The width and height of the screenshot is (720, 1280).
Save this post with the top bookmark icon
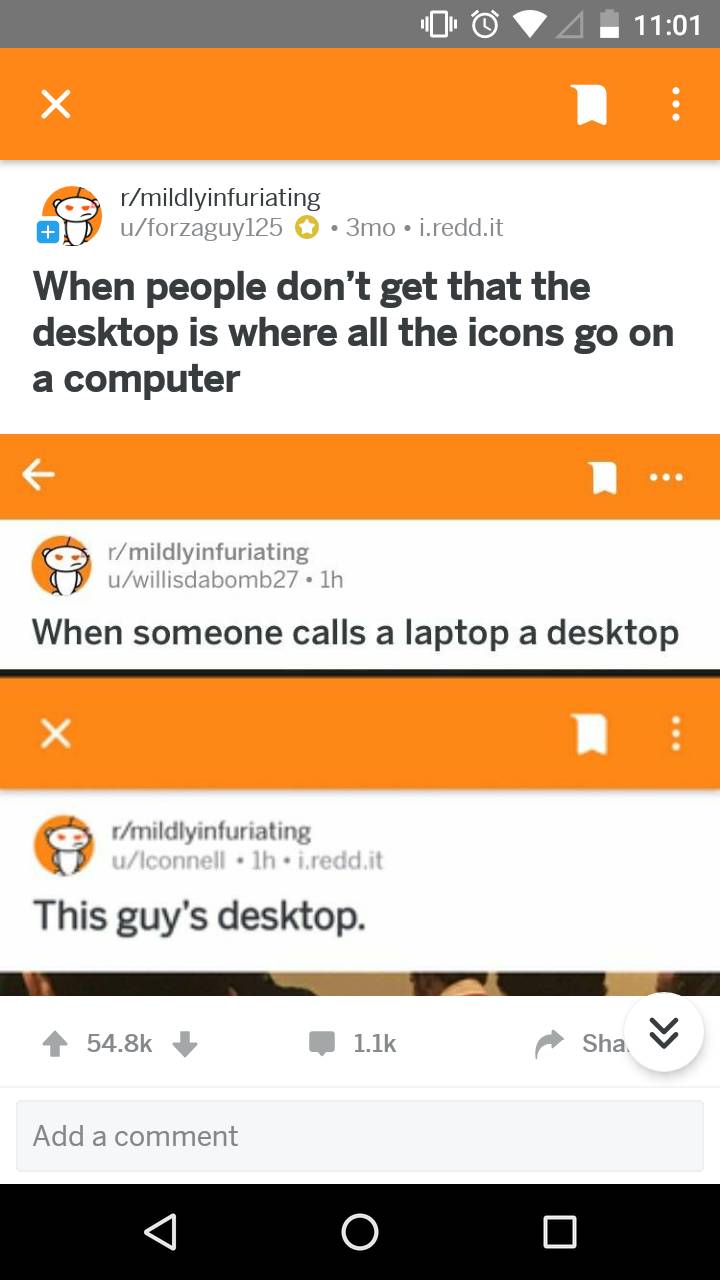(x=591, y=104)
